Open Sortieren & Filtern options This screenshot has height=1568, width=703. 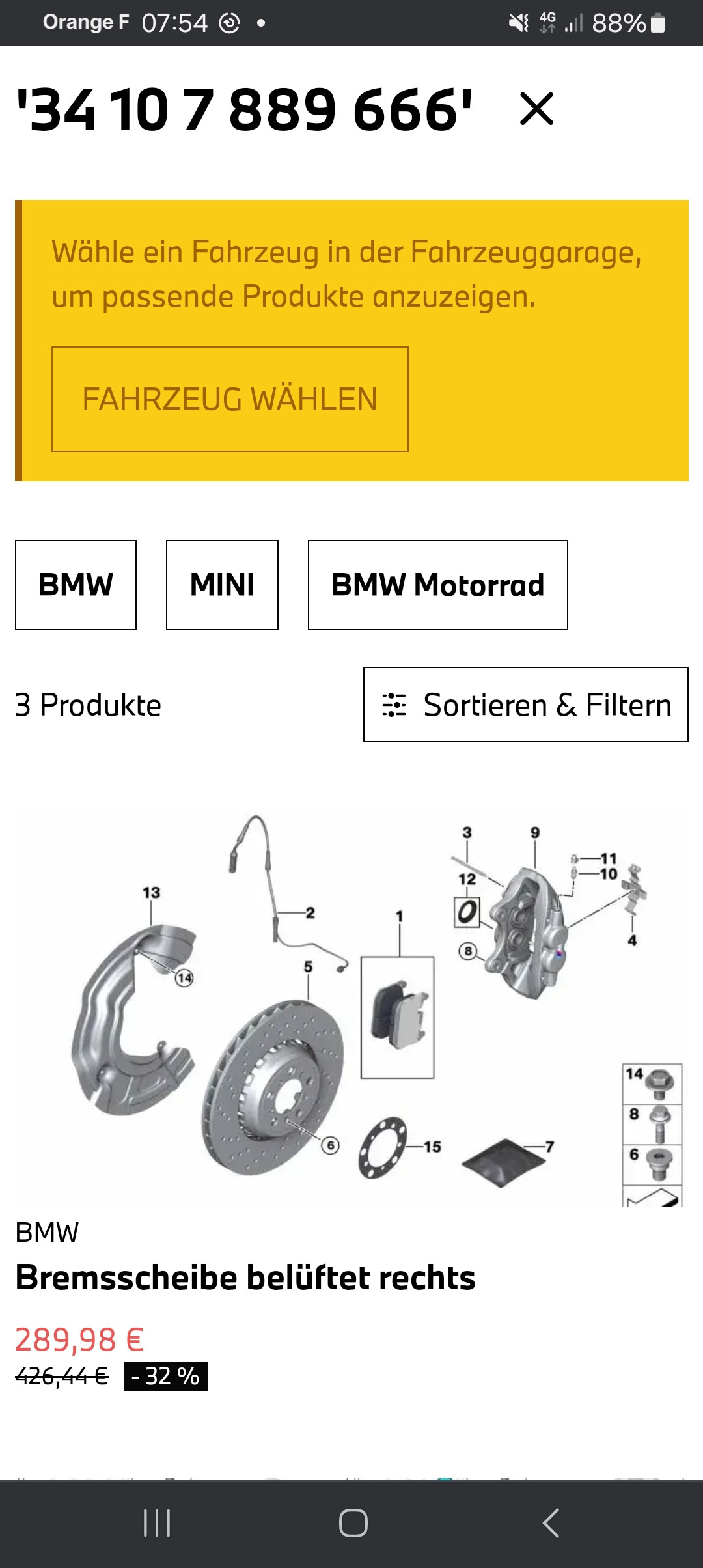(x=525, y=705)
